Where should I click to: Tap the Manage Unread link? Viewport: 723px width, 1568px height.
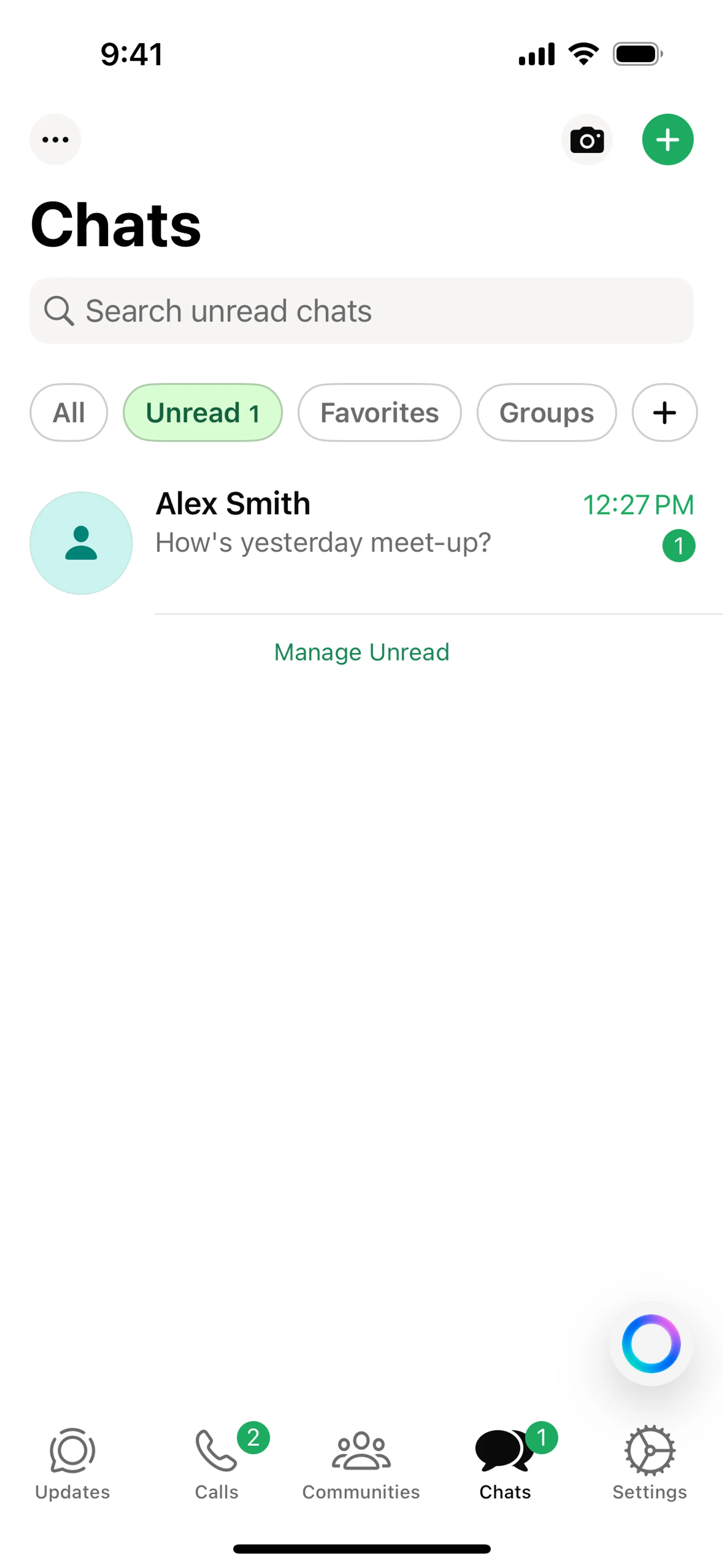361,652
